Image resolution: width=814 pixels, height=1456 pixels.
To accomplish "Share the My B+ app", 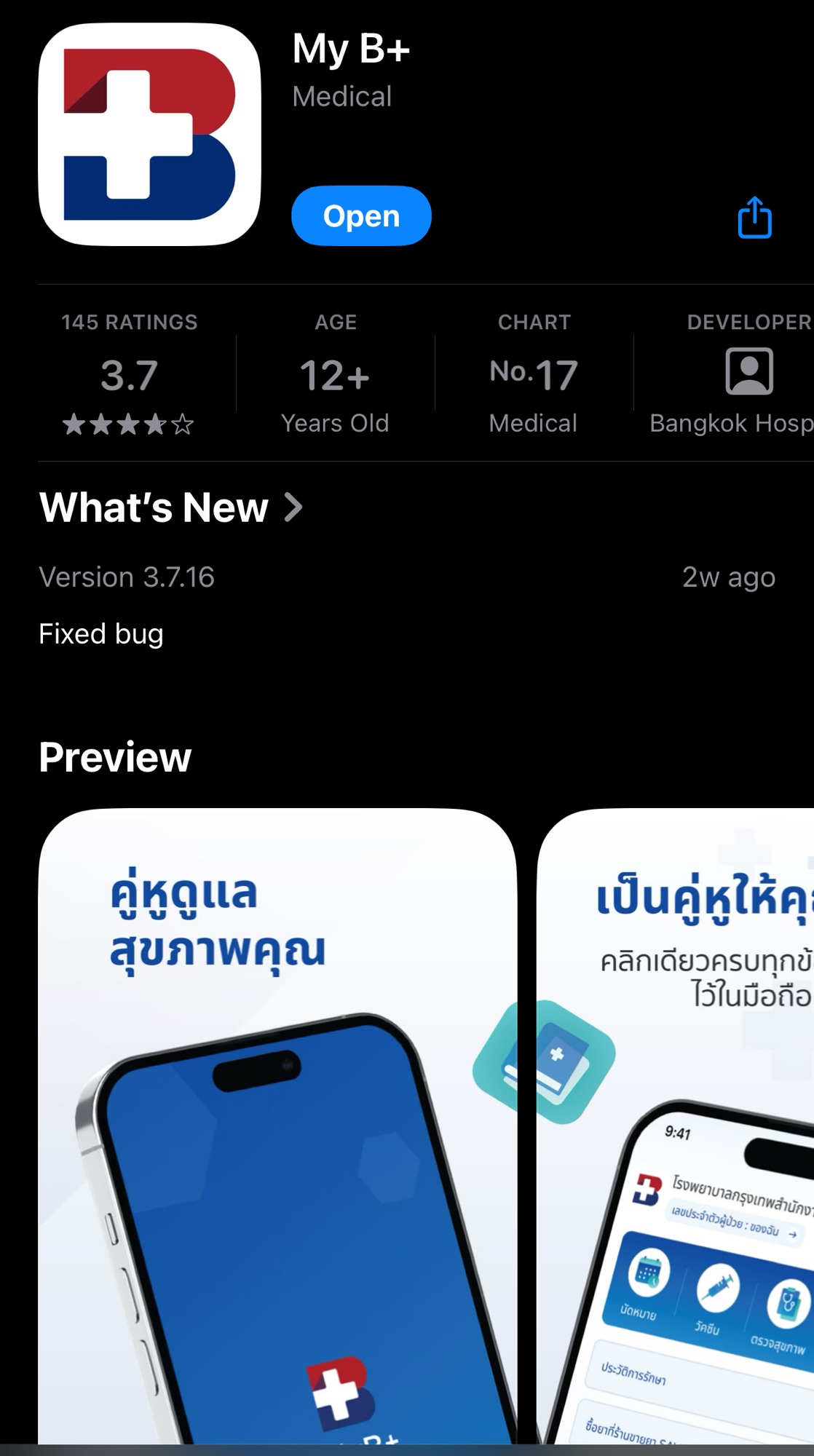I will click(754, 218).
